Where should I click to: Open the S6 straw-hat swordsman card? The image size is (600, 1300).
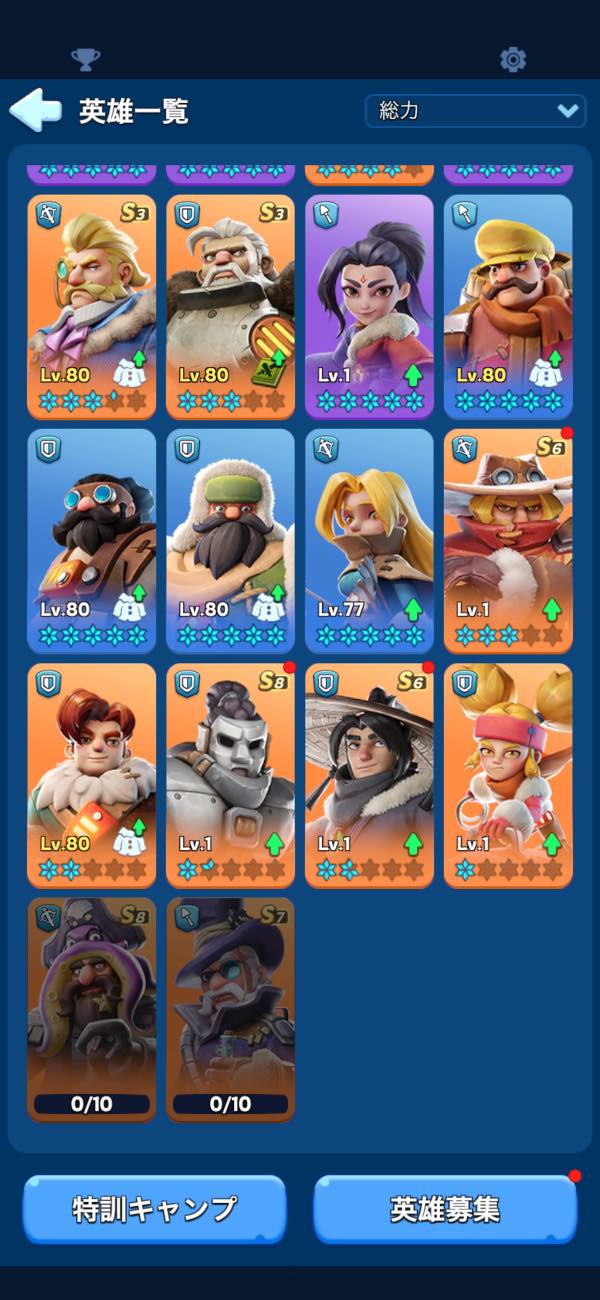coord(369,775)
